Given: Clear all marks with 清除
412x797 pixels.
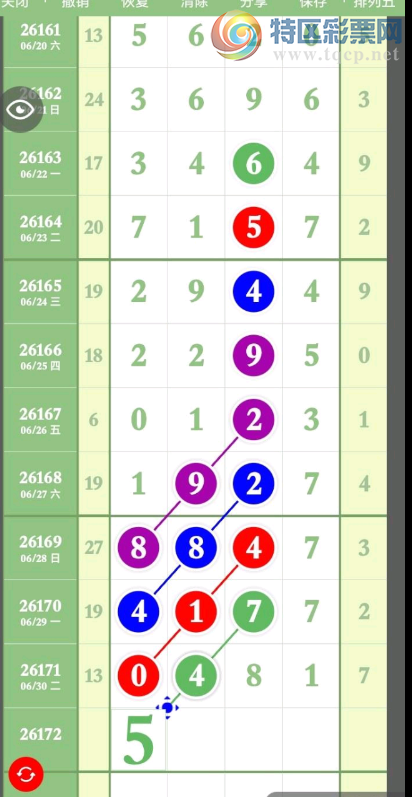Looking at the screenshot, I should 196,3.
